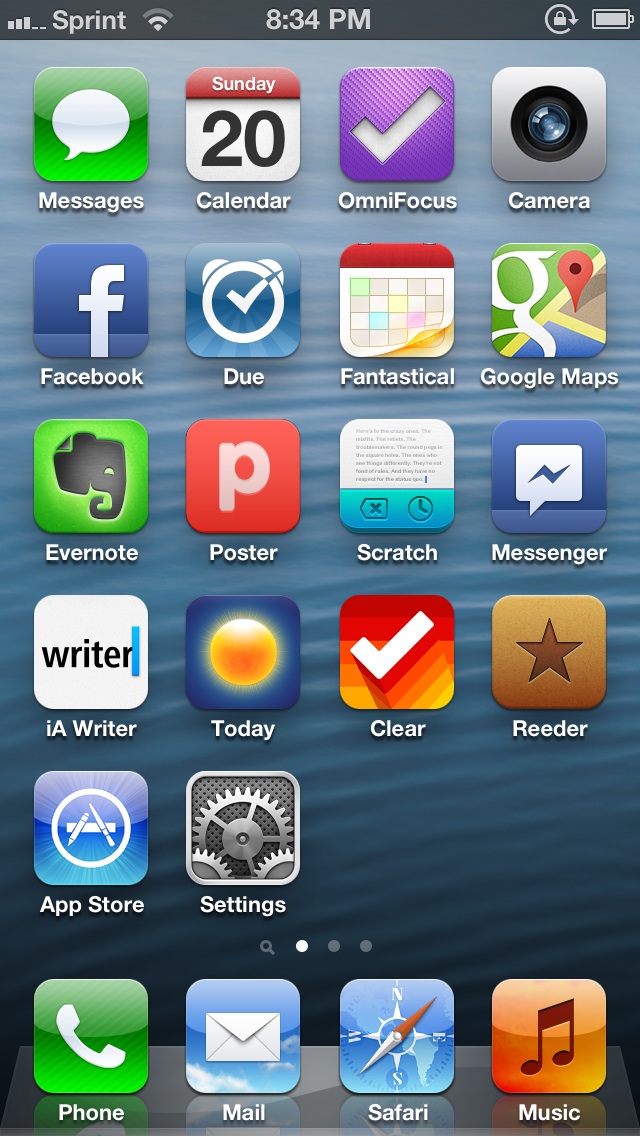The width and height of the screenshot is (640, 1136).
Task: Launch Reeder
Action: 549,652
